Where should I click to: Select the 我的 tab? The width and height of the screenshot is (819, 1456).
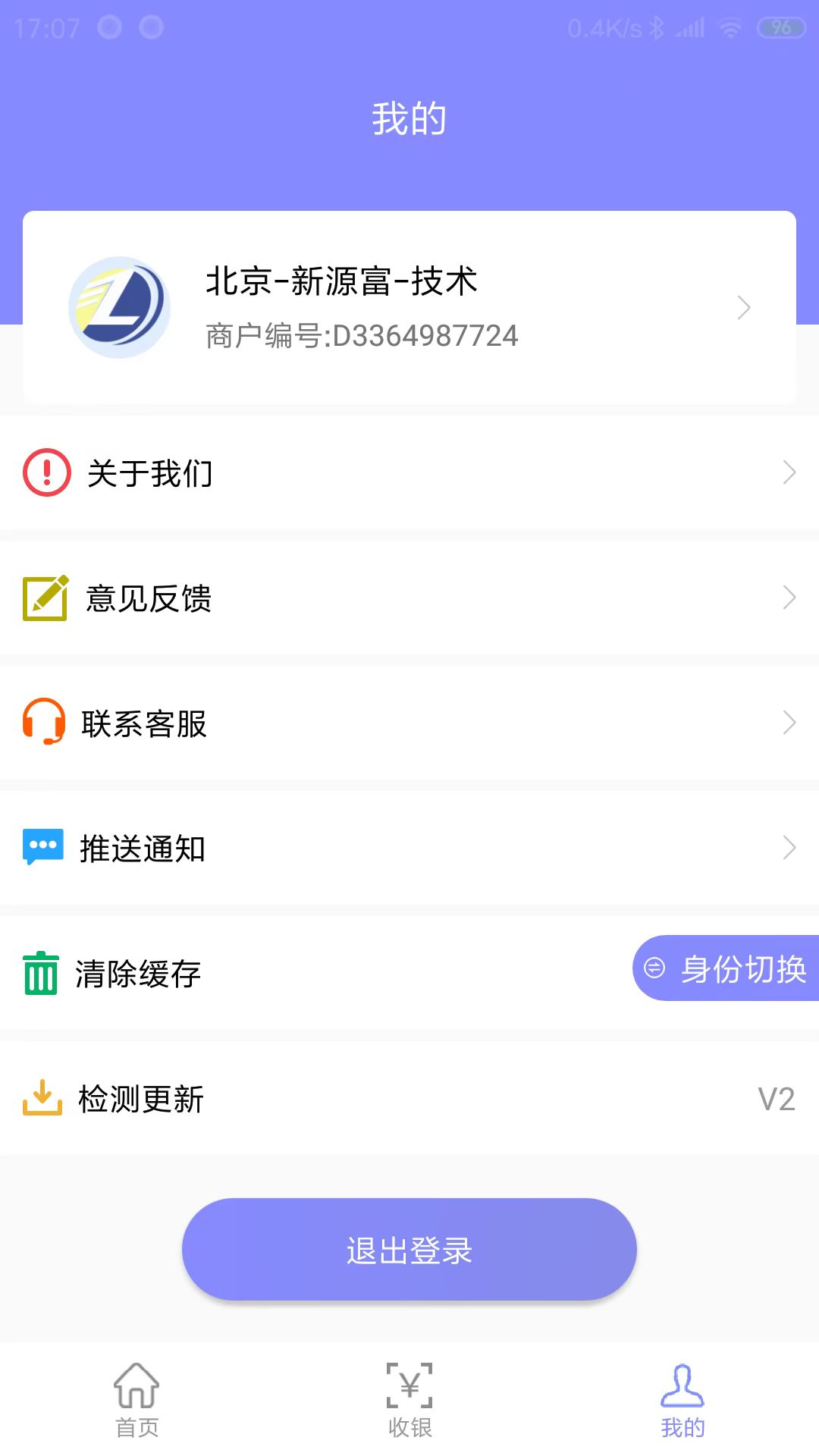pyautogui.click(x=682, y=1399)
